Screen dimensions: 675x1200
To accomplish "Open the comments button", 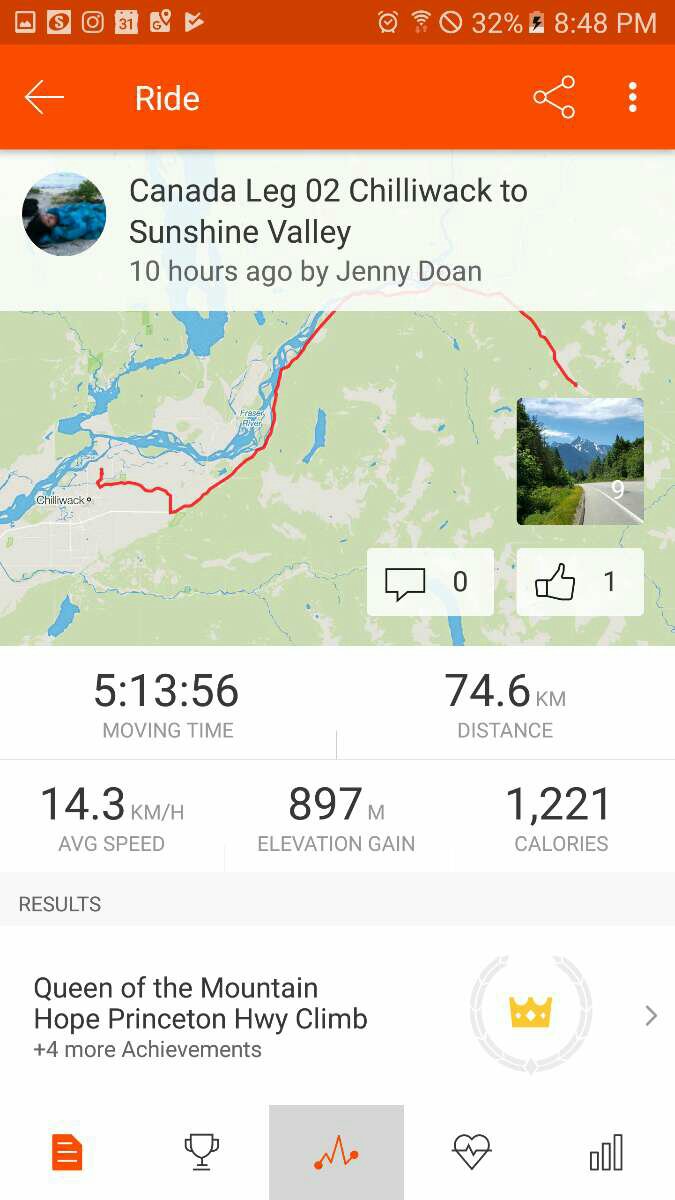I will (430, 582).
